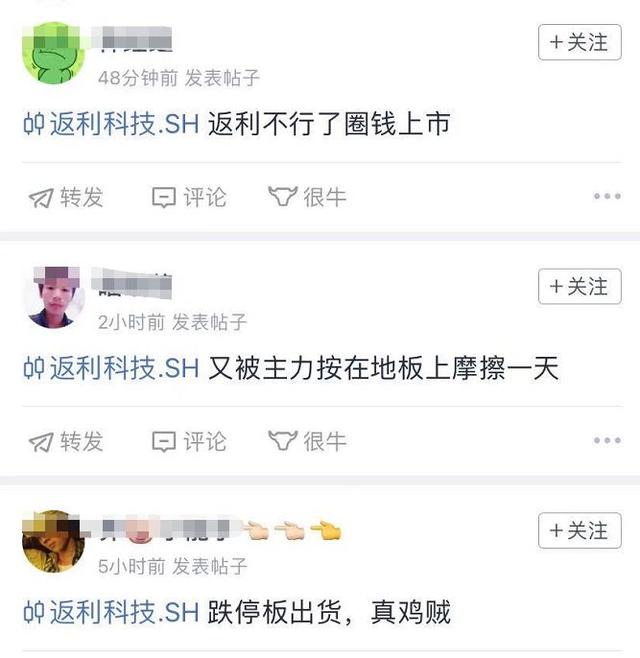This screenshot has width=640, height=658.
Task: View the profile avatar of the 跌停板出货 poster
Action: (53, 541)
